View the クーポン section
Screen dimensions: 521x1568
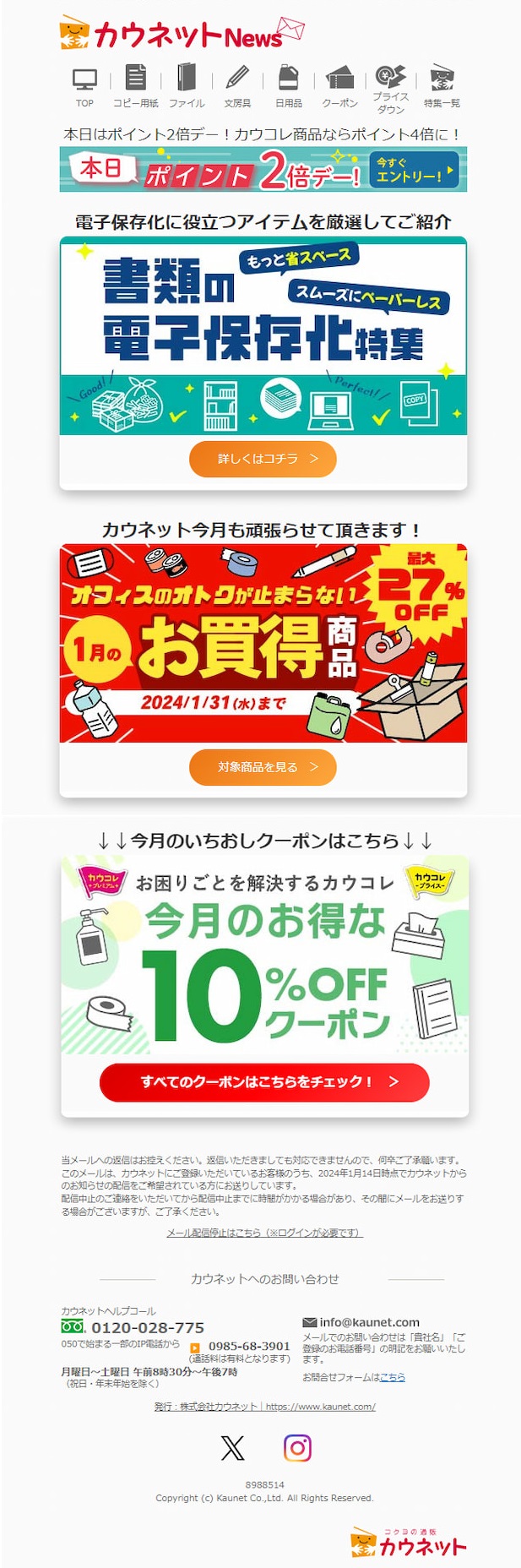[x=339, y=87]
